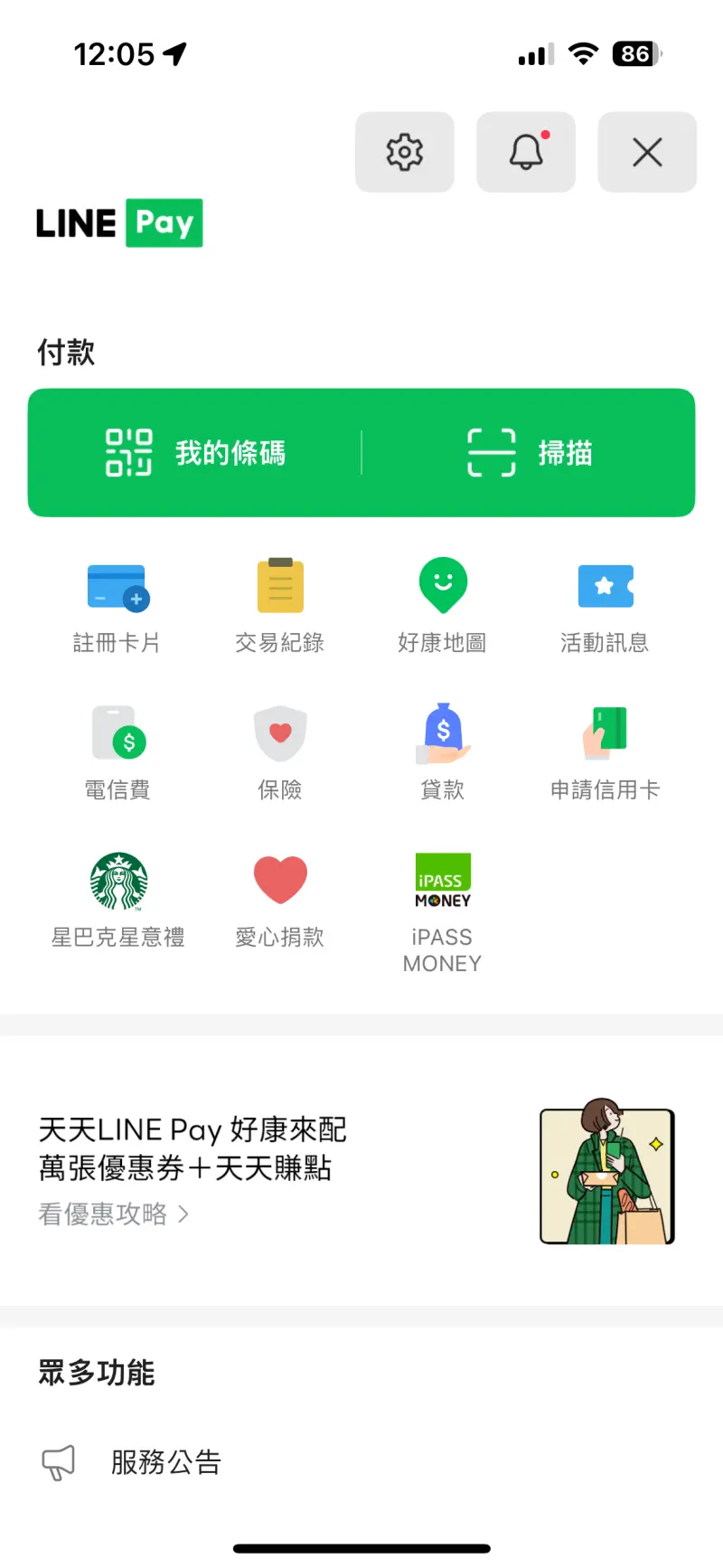Check 活動訊息
Viewport: 723px width, 1568px height.
point(605,606)
